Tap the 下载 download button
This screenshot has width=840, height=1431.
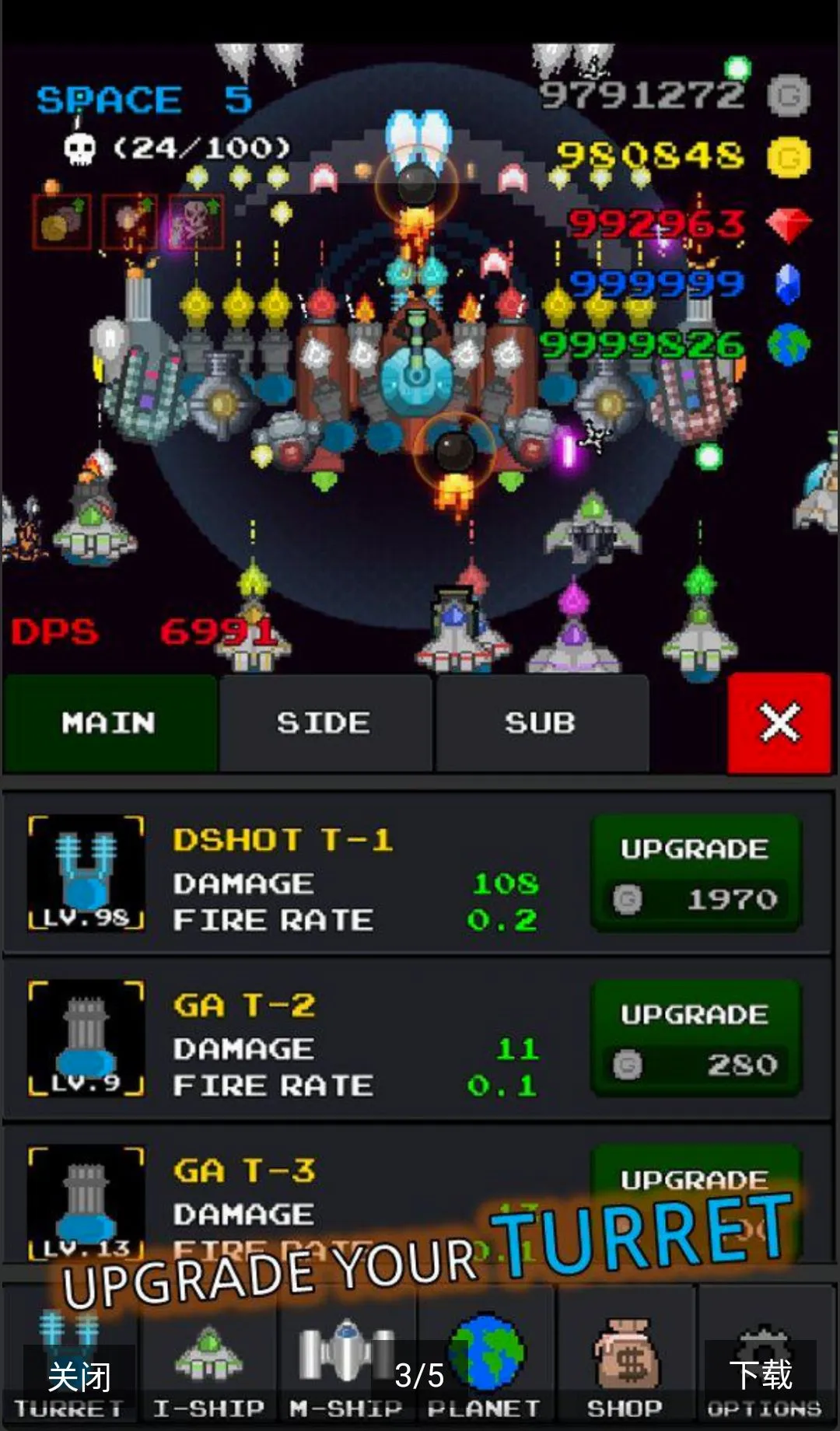coord(760,1375)
